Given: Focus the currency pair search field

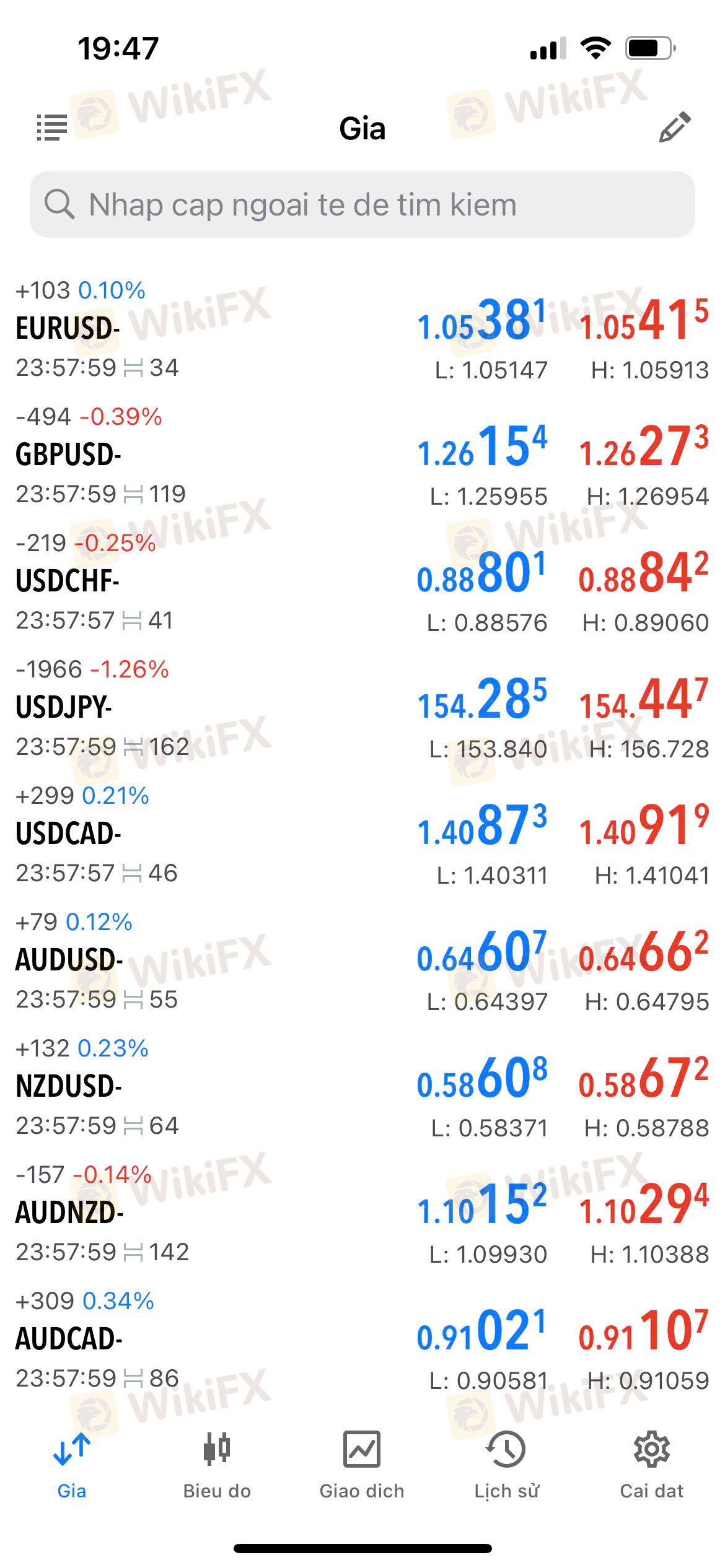Looking at the screenshot, I should [362, 204].
